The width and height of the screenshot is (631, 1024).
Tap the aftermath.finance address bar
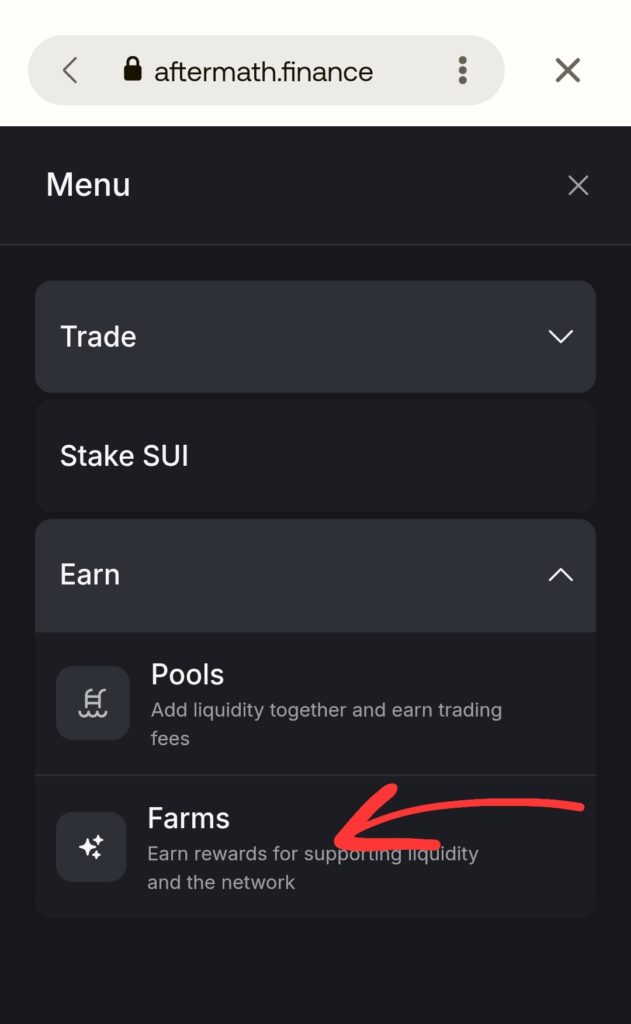pyautogui.click(x=263, y=71)
